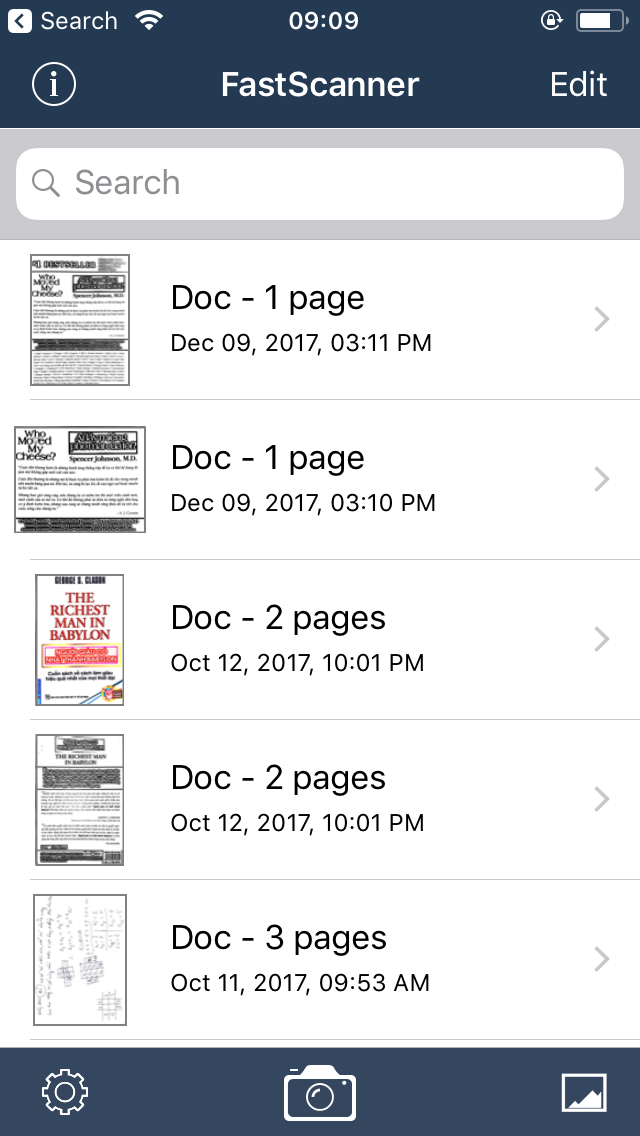This screenshot has height=1136, width=640.
Task: Open the 3-page Doc from Oct 11
Action: (x=320, y=960)
